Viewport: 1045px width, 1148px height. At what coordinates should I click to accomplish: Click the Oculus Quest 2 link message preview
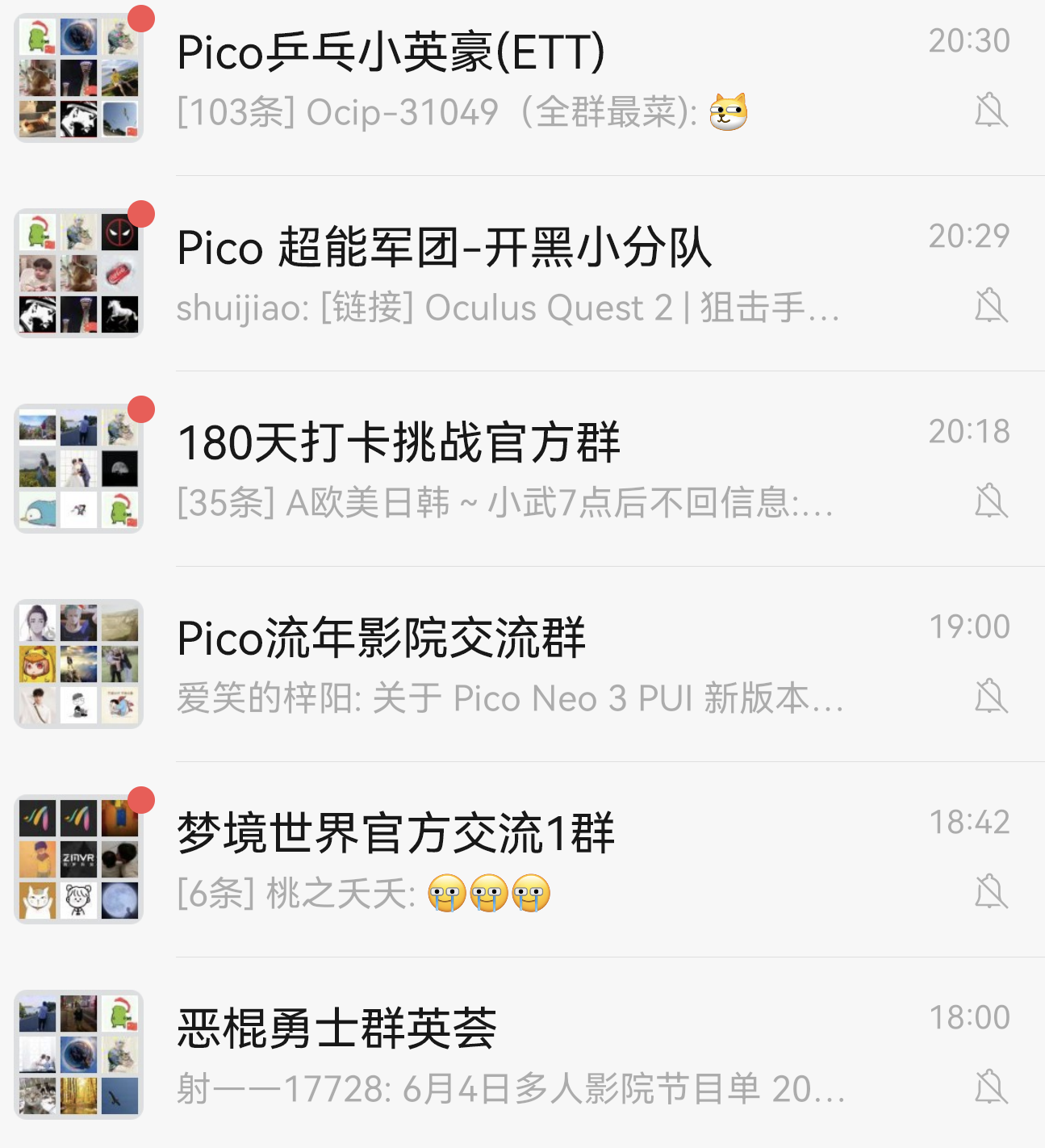coord(508,308)
